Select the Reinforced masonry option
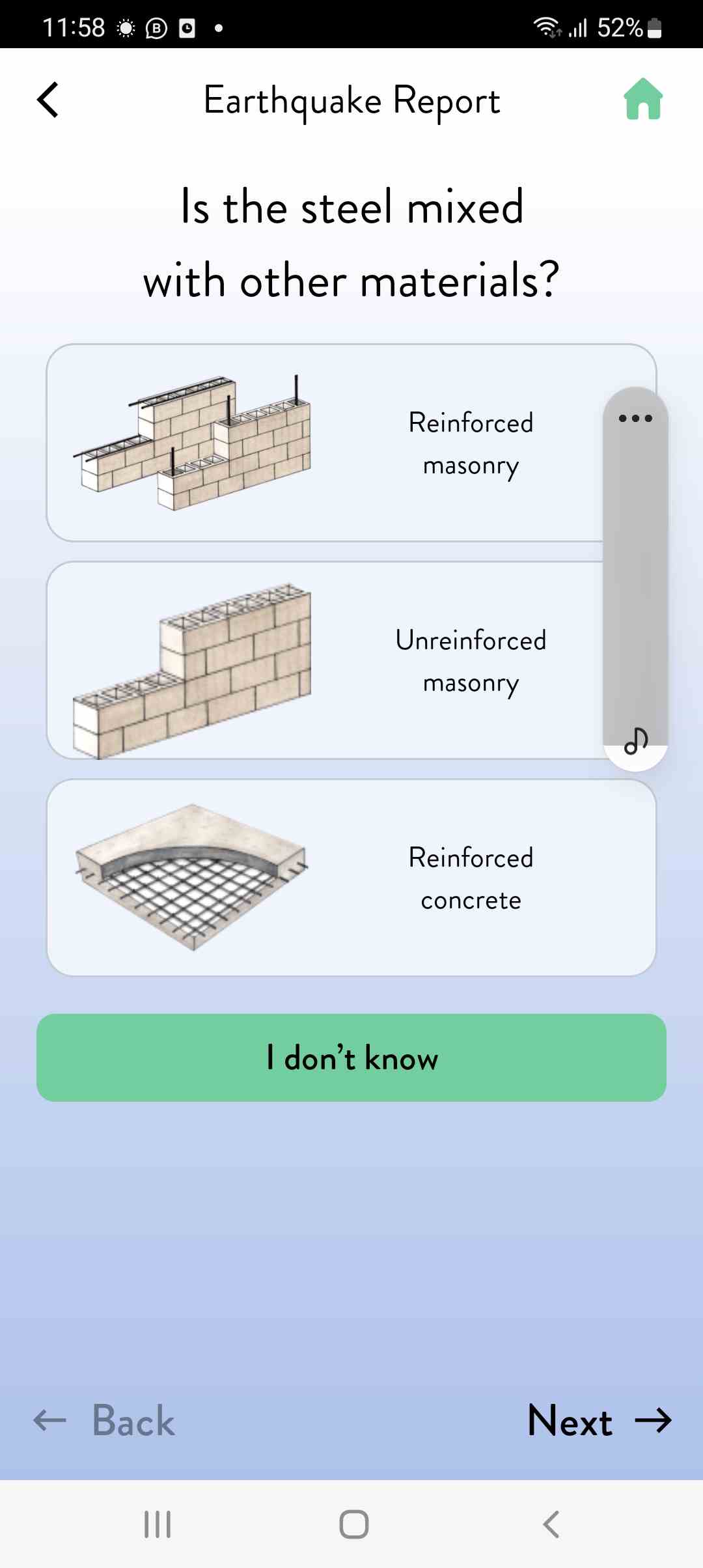 tap(325, 443)
